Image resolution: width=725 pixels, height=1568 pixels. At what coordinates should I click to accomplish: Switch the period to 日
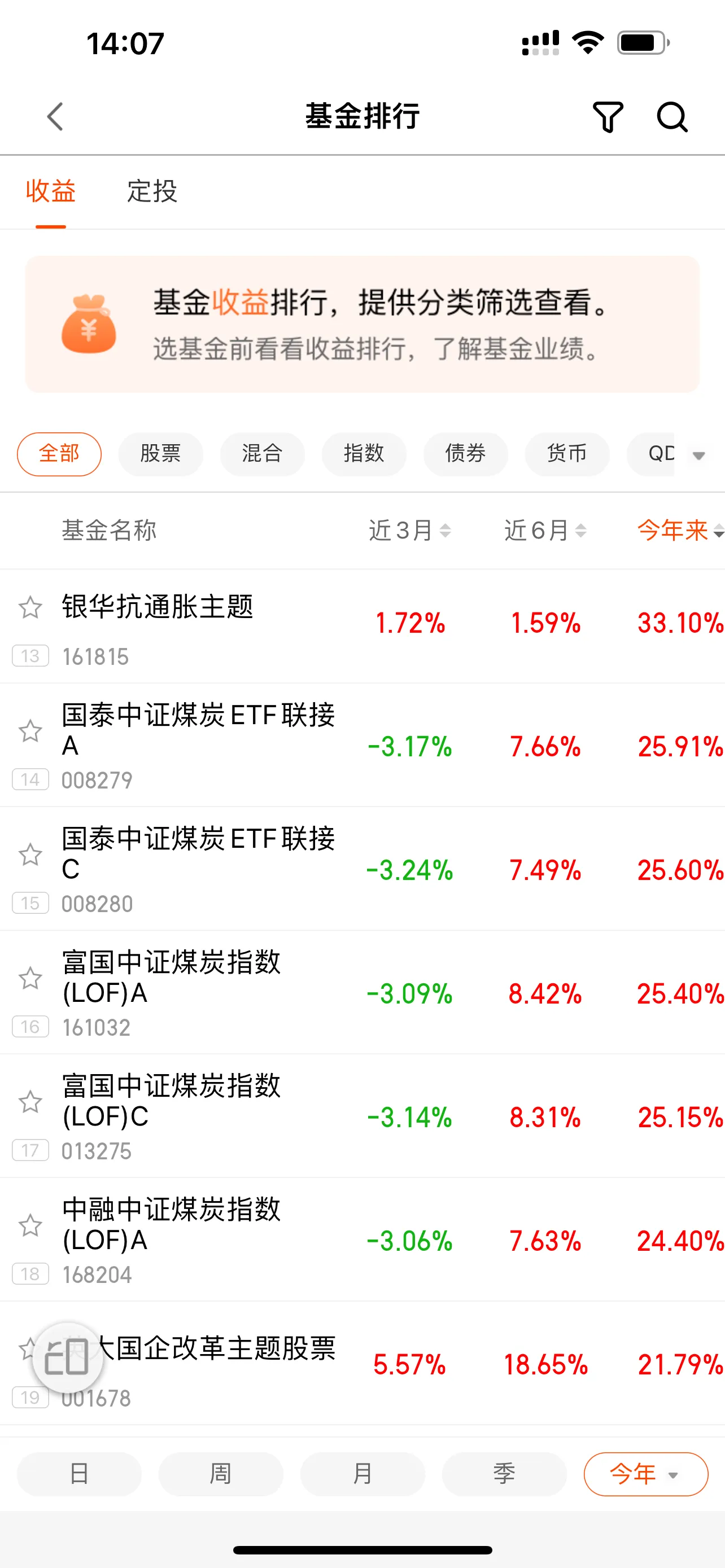click(x=79, y=1474)
